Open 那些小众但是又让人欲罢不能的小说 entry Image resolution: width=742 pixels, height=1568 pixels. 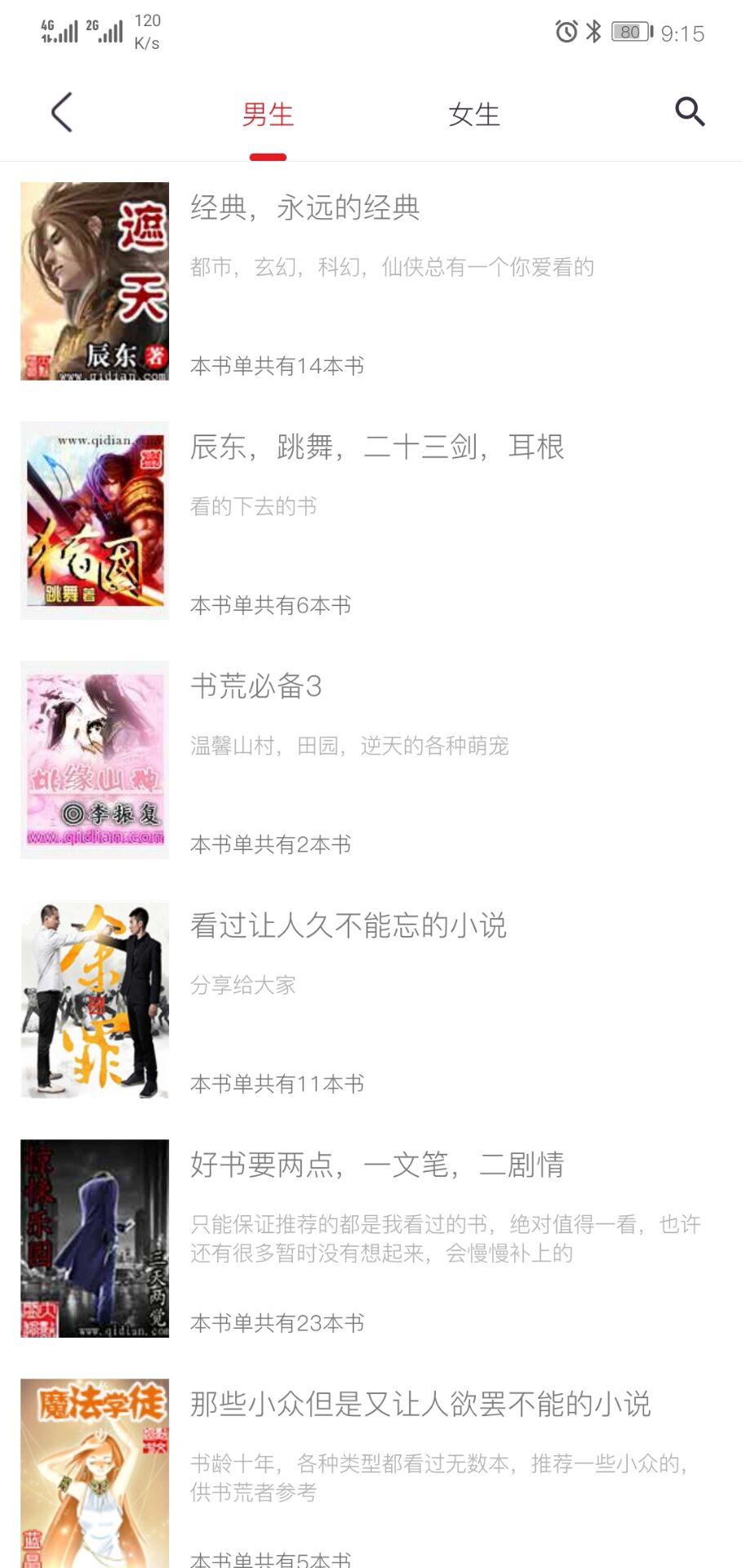421,1405
